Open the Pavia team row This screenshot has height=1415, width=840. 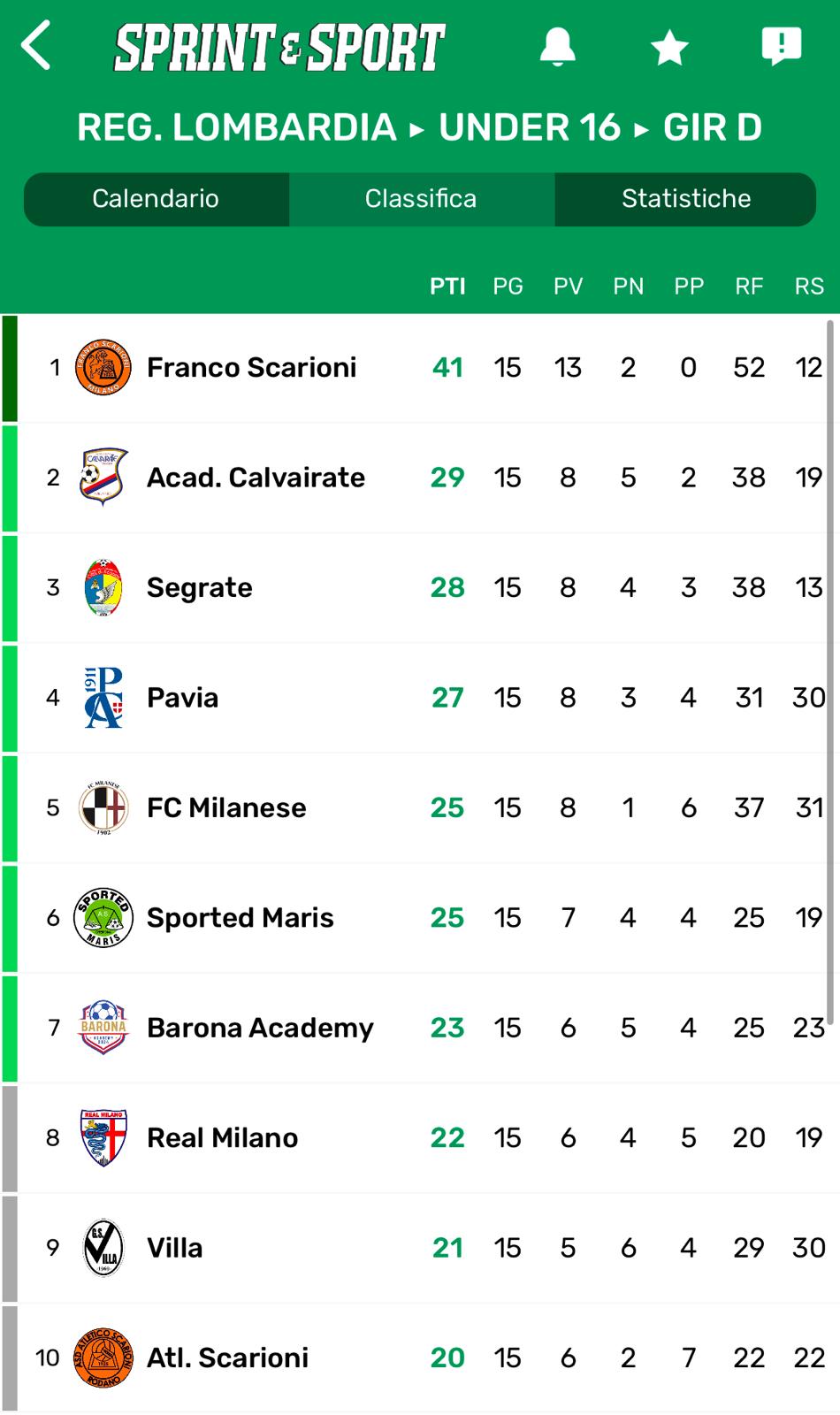(183, 698)
